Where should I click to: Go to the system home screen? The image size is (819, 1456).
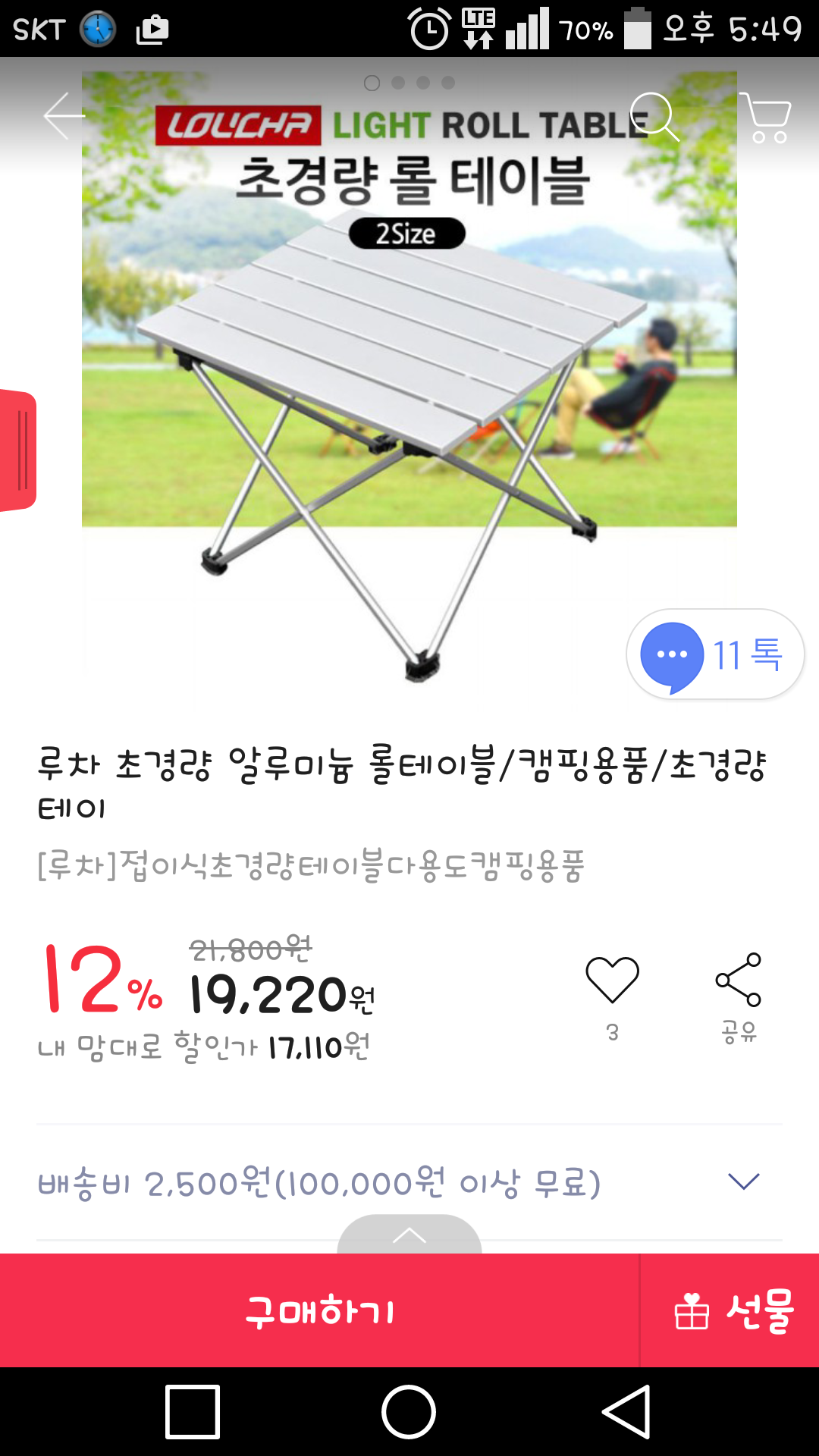pos(409,1412)
